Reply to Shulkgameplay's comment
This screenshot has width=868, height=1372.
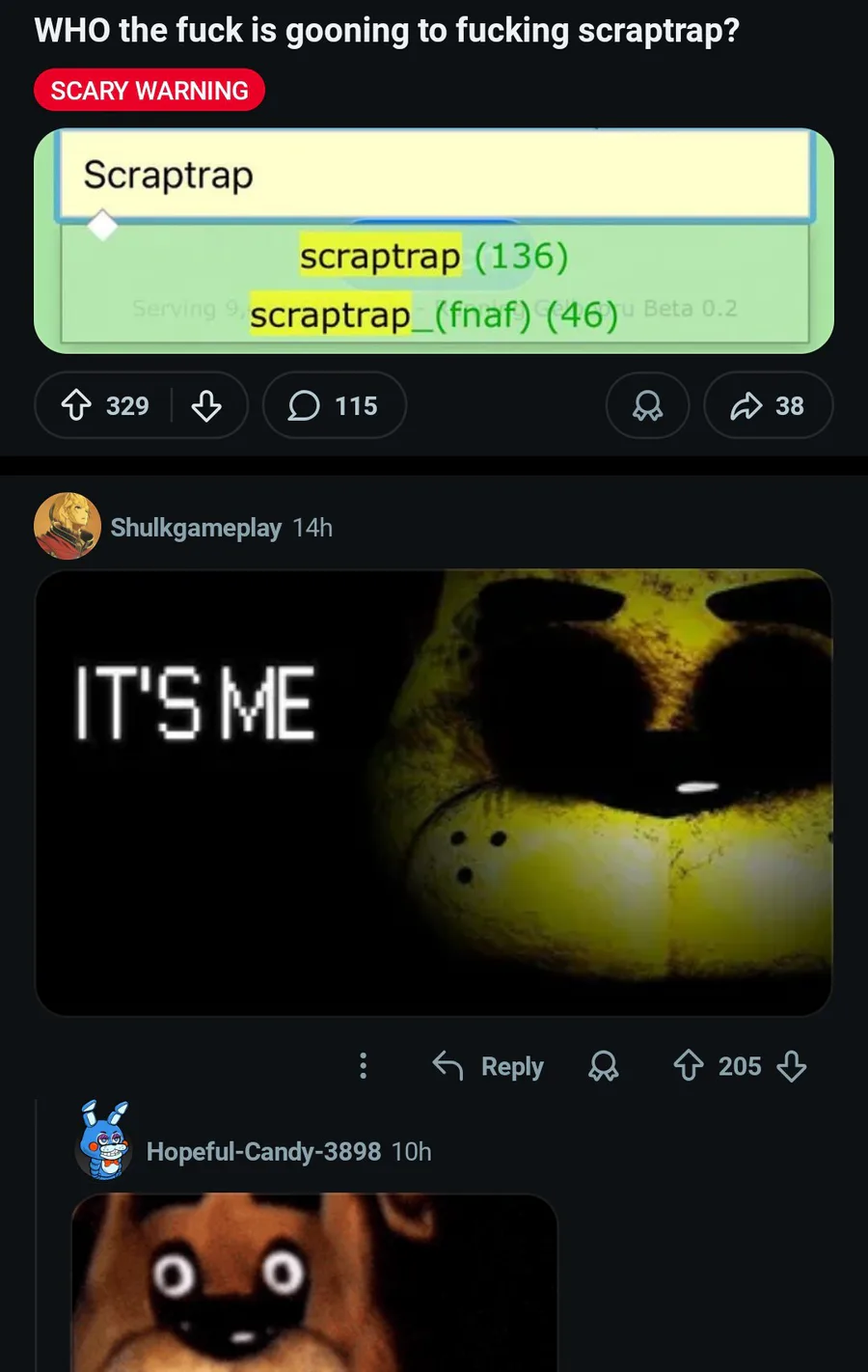click(488, 1065)
